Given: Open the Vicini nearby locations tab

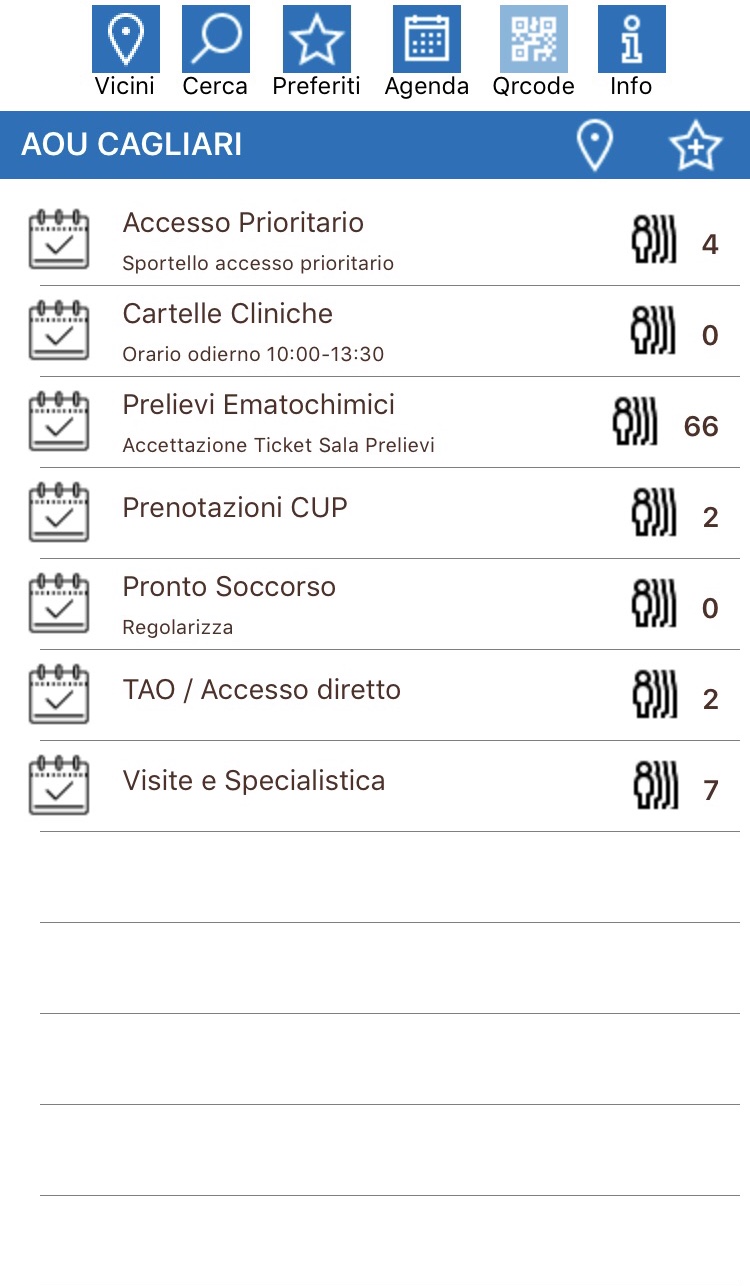Looking at the screenshot, I should pos(125,50).
